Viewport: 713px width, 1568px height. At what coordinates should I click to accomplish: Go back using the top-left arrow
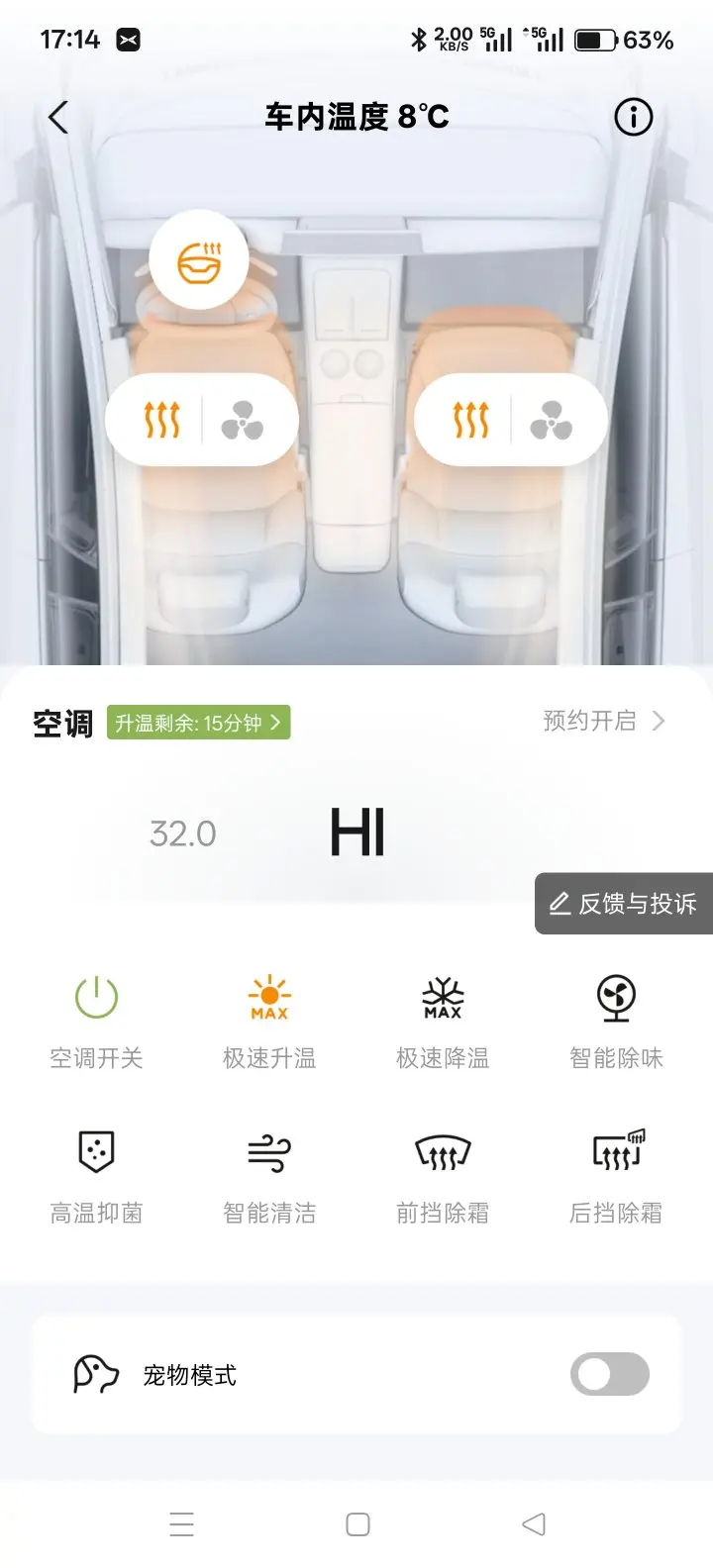58,118
